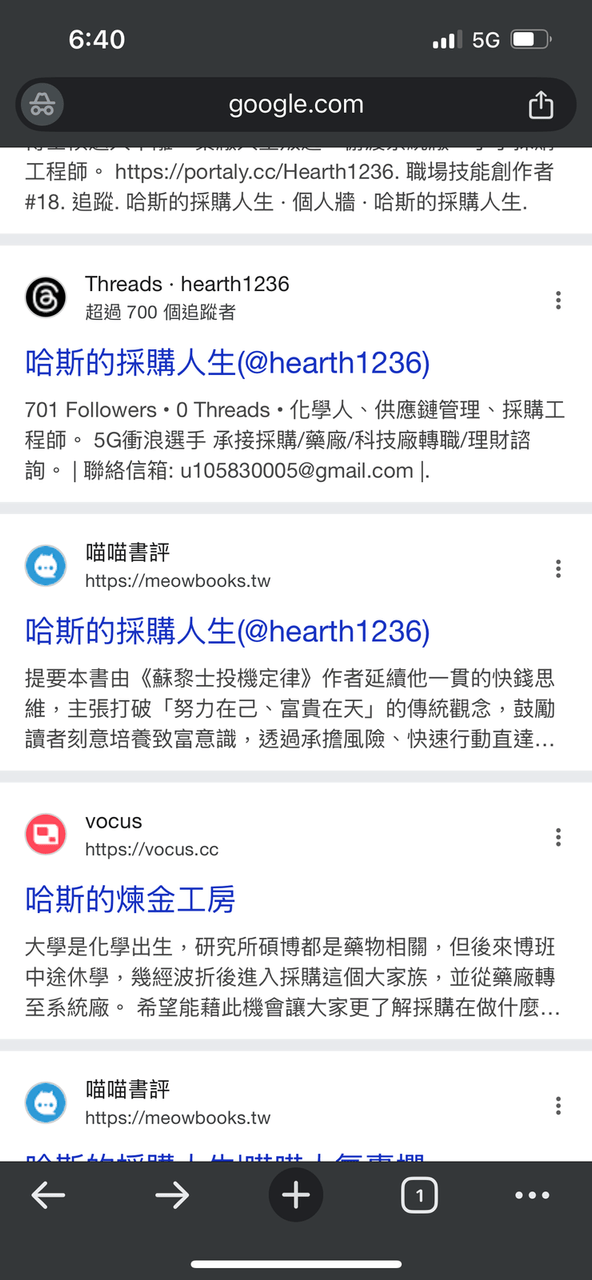Open browser's three-dot menu
The image size is (592, 1280).
pyautogui.click(x=532, y=1195)
